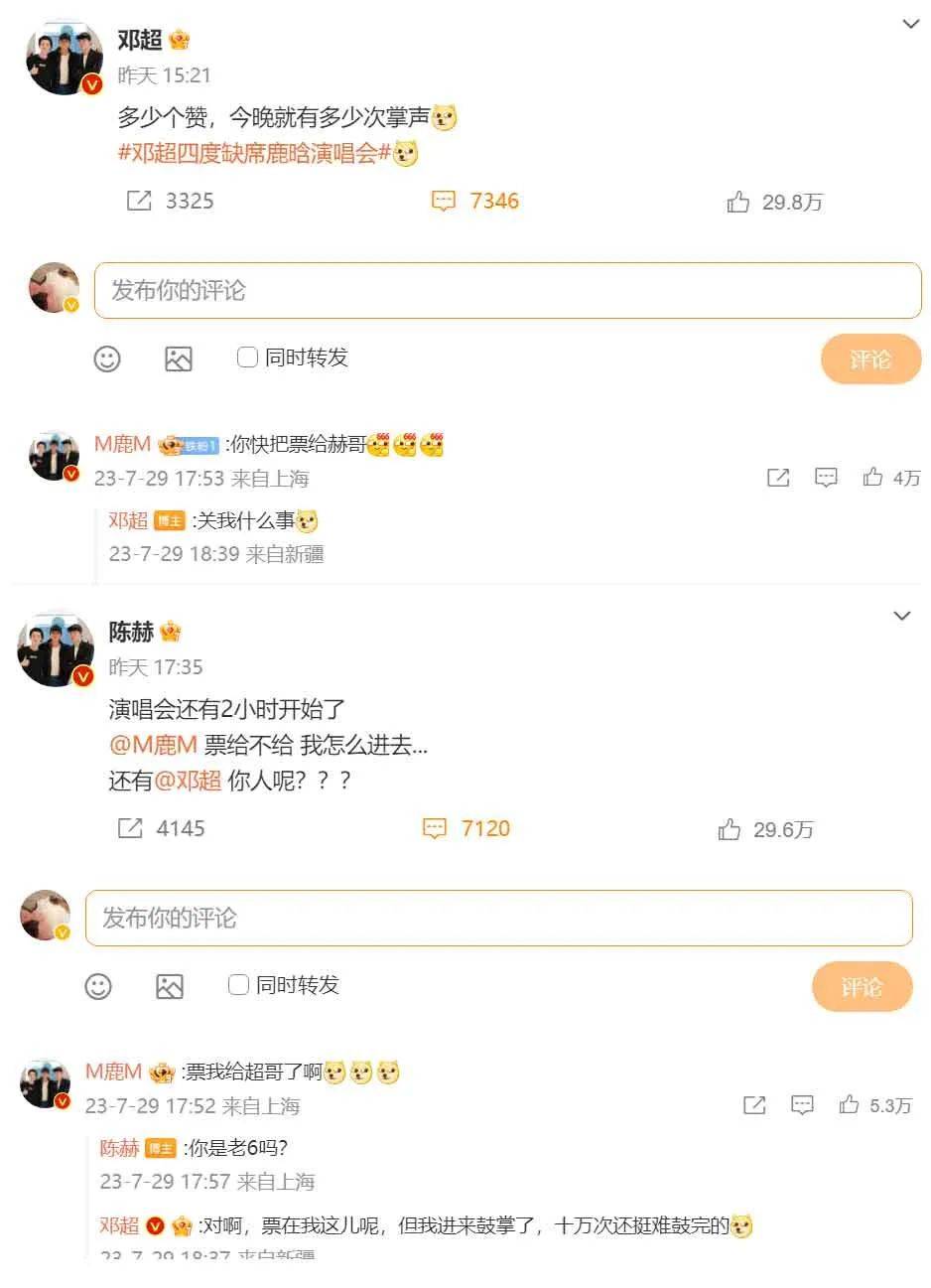
Task: Open 陈赫's profile avatar
Action: [x=57, y=649]
